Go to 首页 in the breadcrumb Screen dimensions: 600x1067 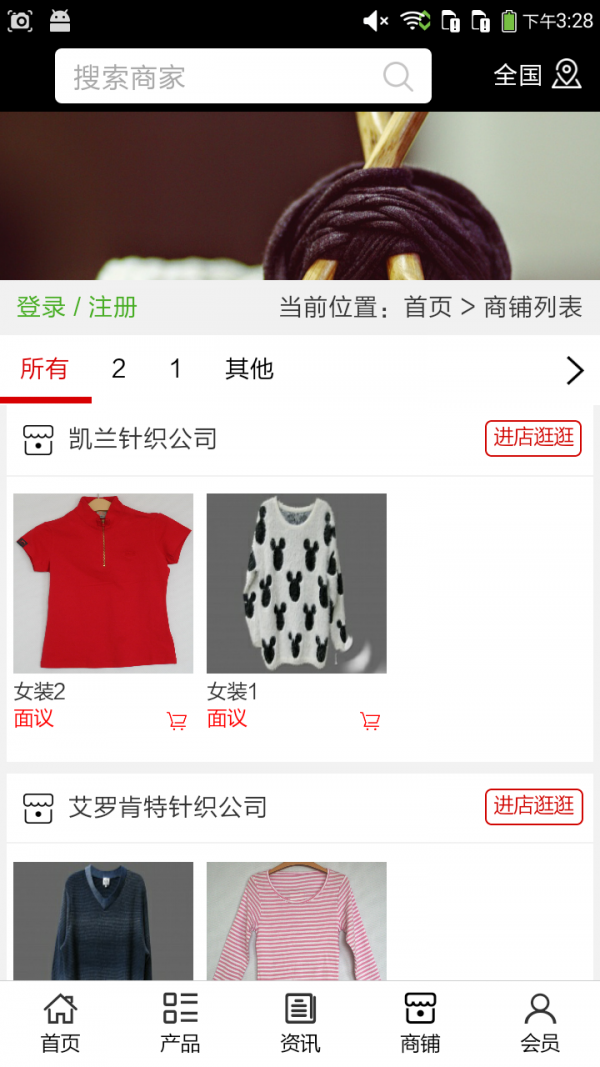point(428,307)
